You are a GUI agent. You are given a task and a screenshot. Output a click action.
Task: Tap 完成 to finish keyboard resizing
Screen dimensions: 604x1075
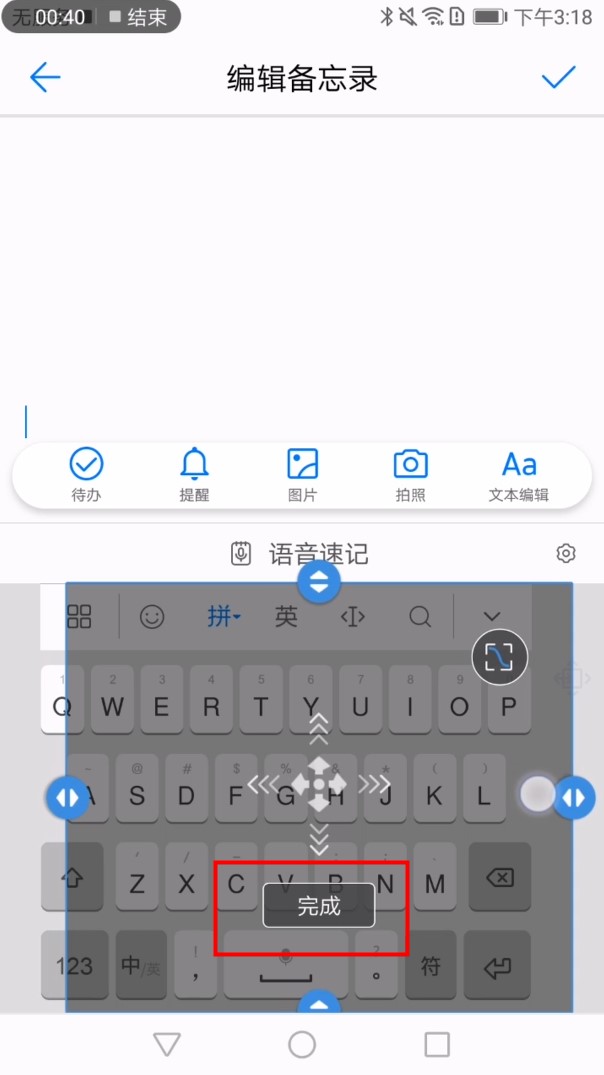pyautogui.click(x=318, y=906)
